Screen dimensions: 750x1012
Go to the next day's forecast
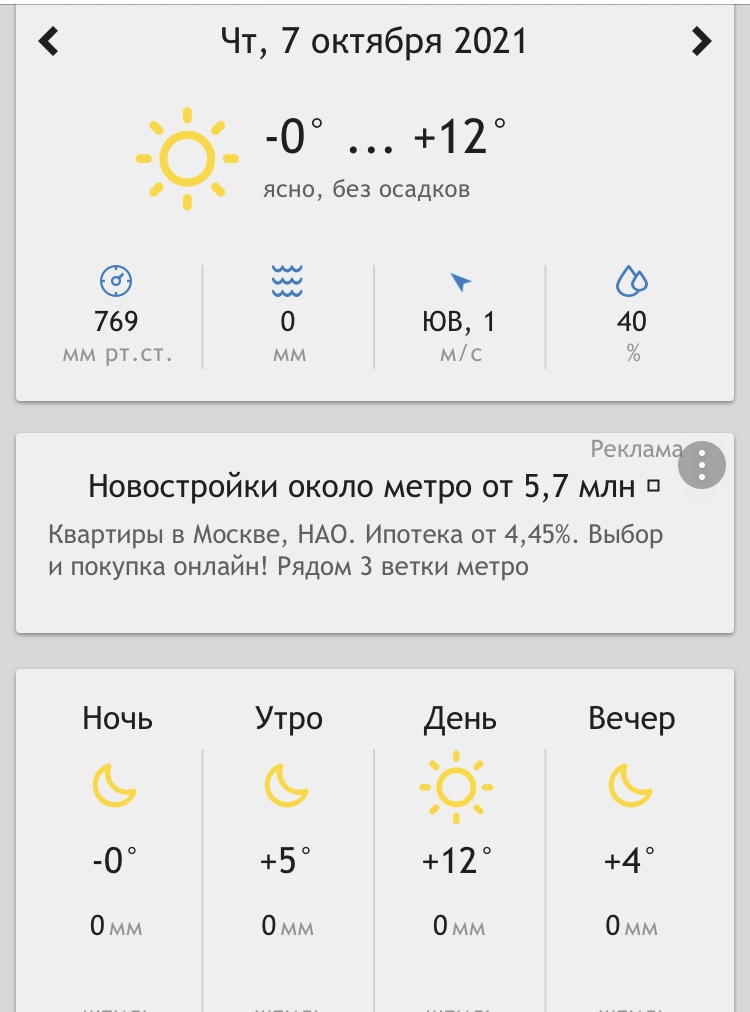pos(702,41)
